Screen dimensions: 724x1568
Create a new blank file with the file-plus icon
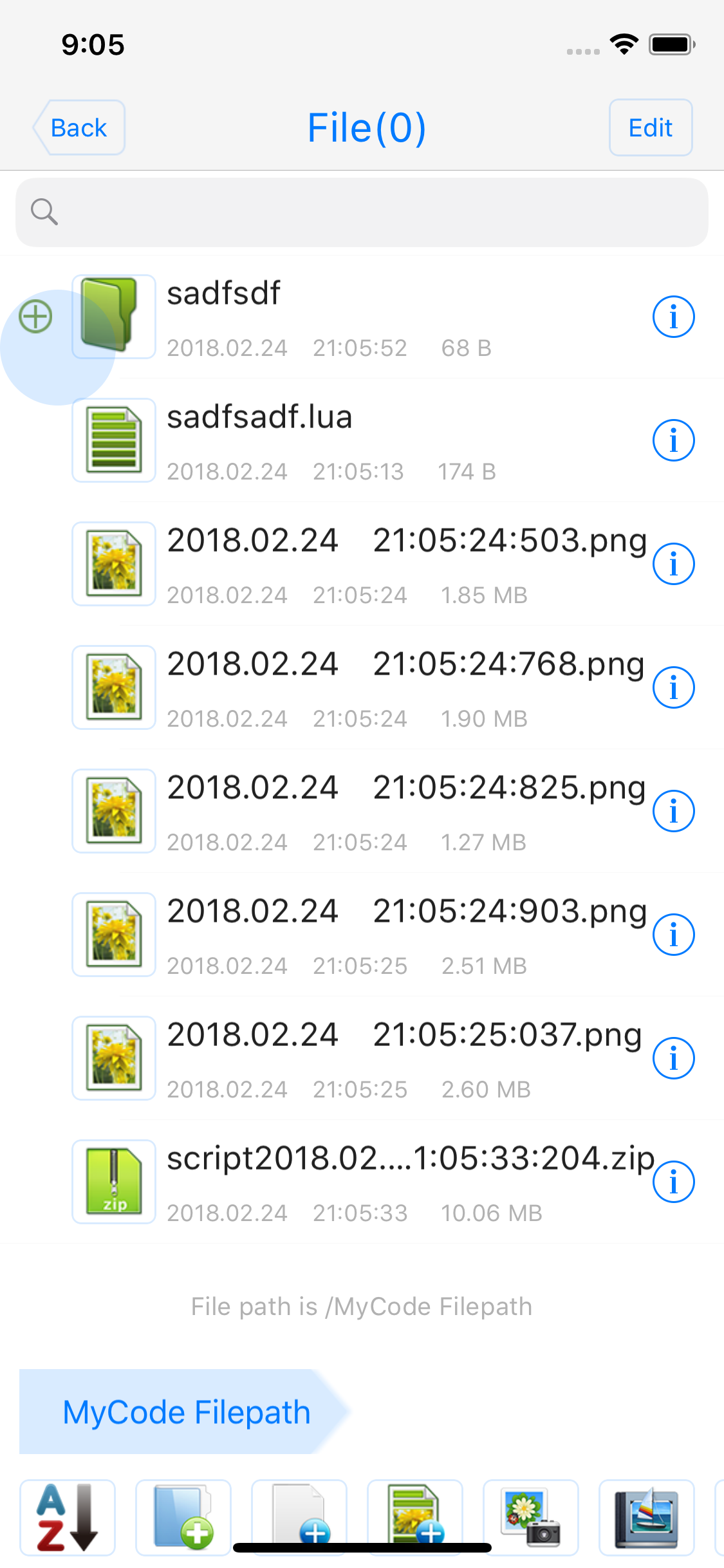pyautogui.click(x=299, y=1517)
